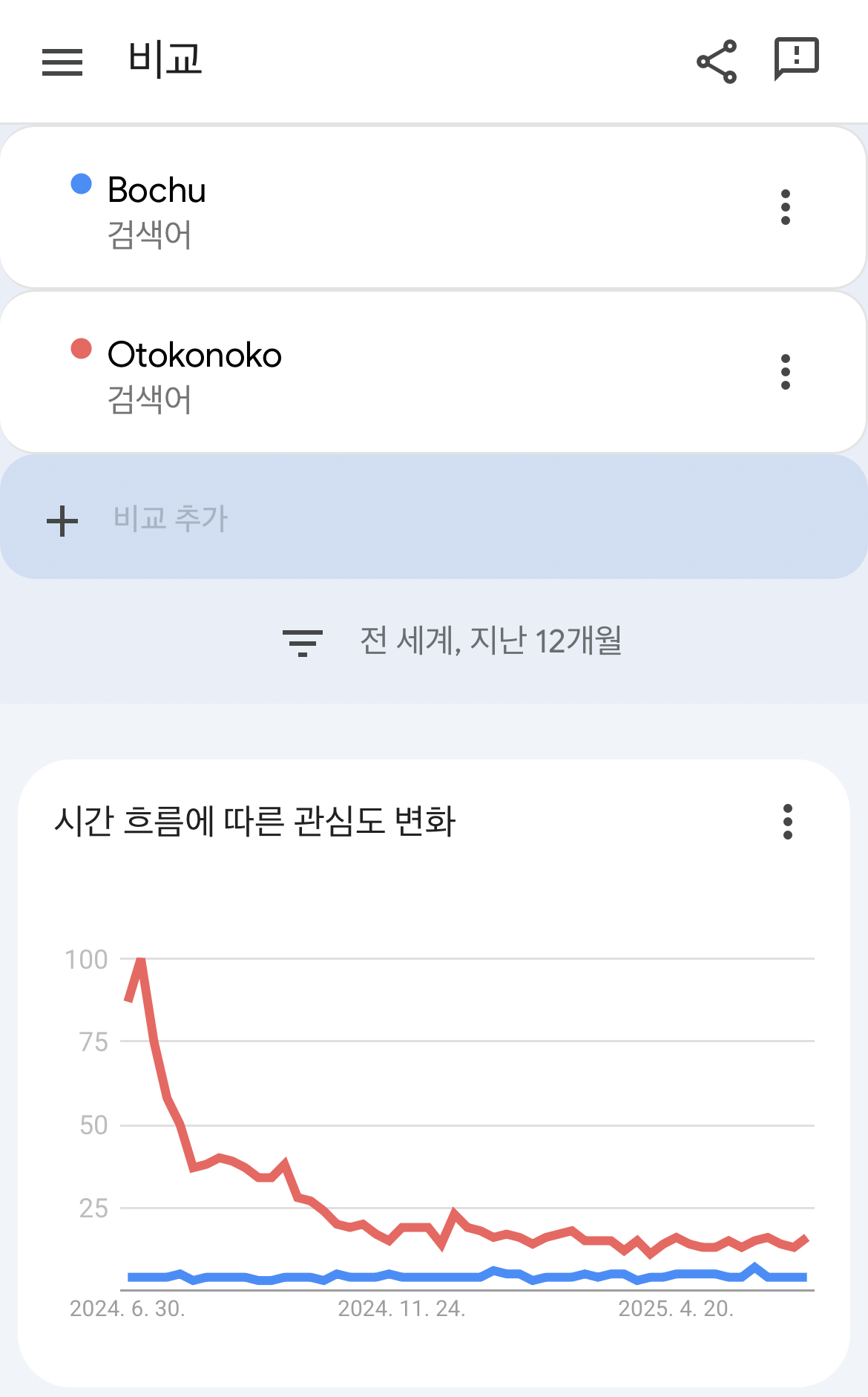Open filters for 전 세계, 지난 12개월
Viewport: 868px width, 1397px height.
point(452,641)
